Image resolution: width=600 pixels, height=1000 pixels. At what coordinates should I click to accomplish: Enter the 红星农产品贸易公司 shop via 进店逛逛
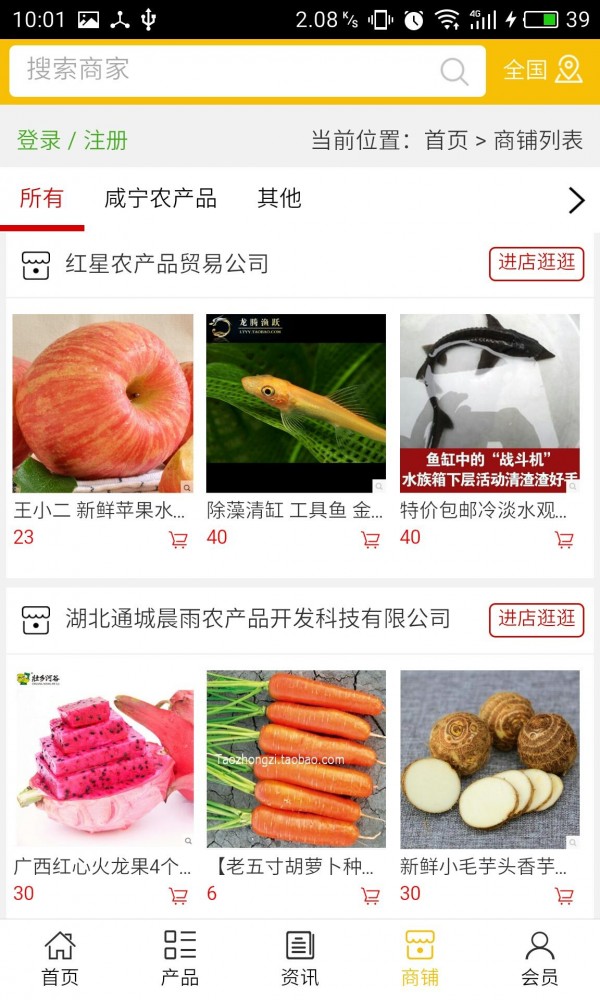536,263
